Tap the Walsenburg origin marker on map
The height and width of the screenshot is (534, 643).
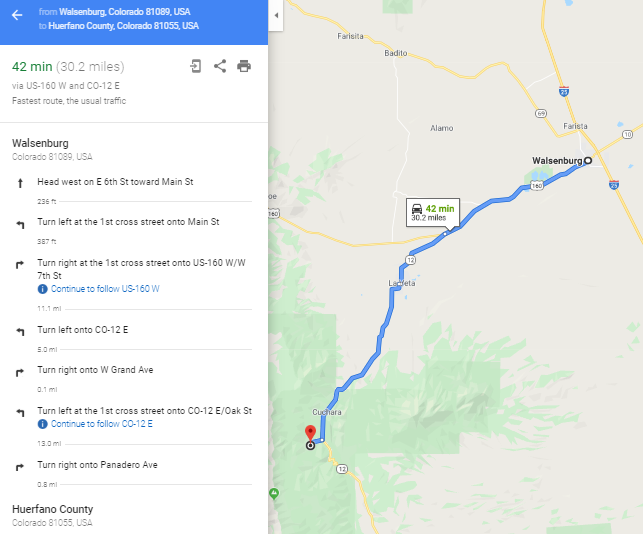click(588, 160)
